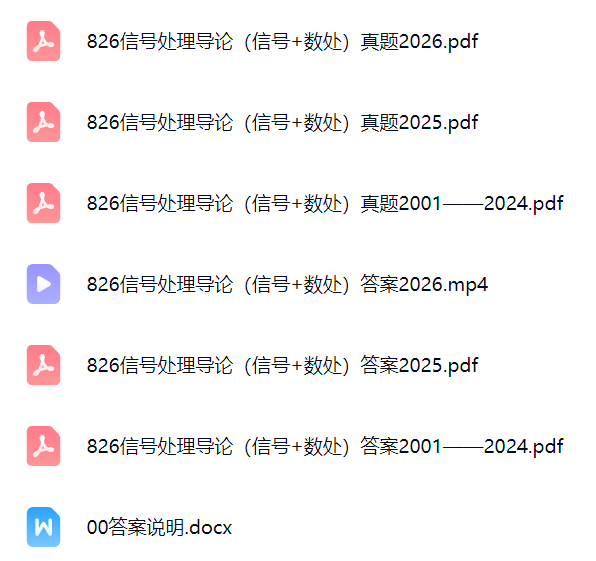Open the 真题2025.pdf file
The width and height of the screenshot is (596, 561).
click(x=282, y=122)
